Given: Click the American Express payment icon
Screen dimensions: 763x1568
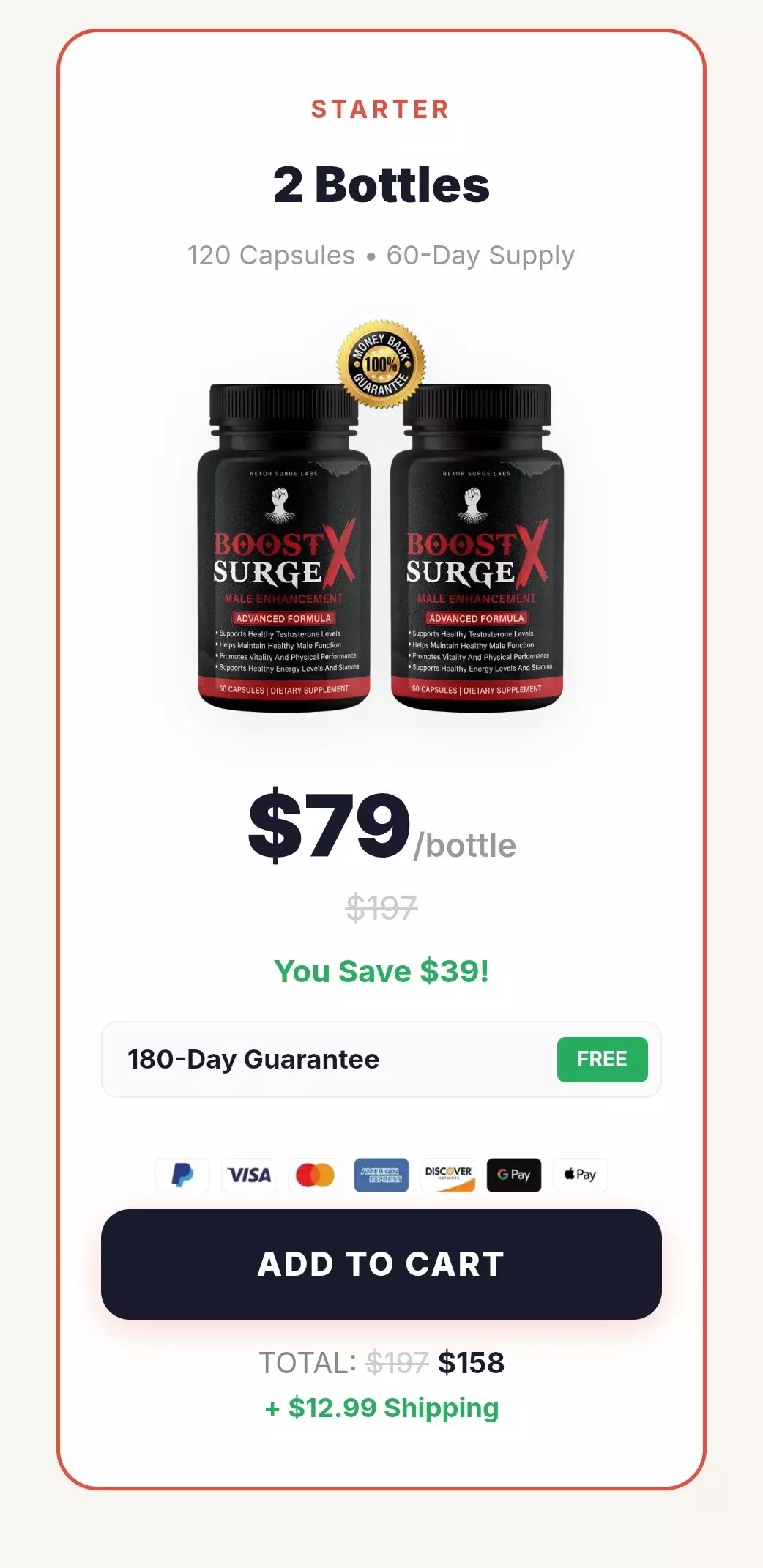Looking at the screenshot, I should tap(381, 1175).
